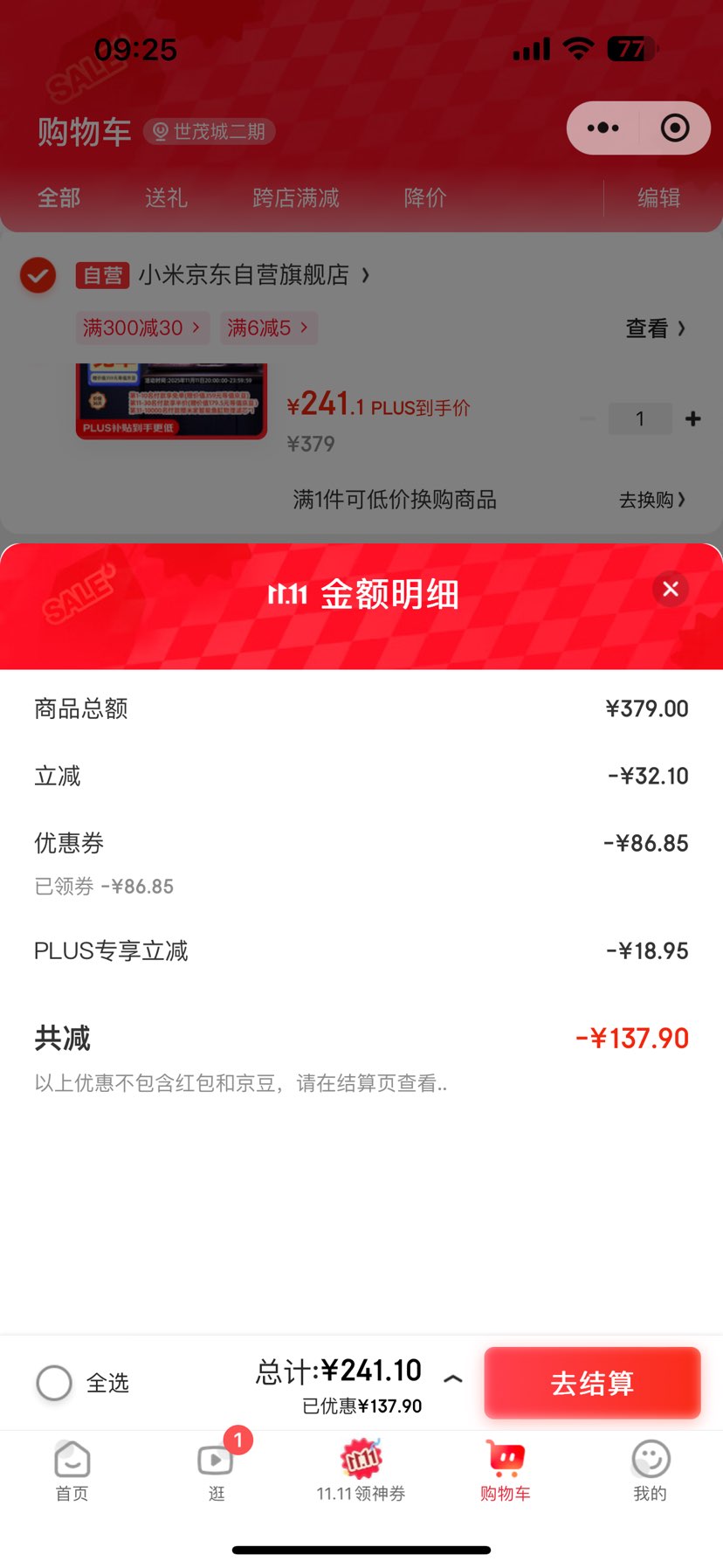Switch to the 跨店满减 tab
The image size is (723, 1568).
tap(295, 198)
